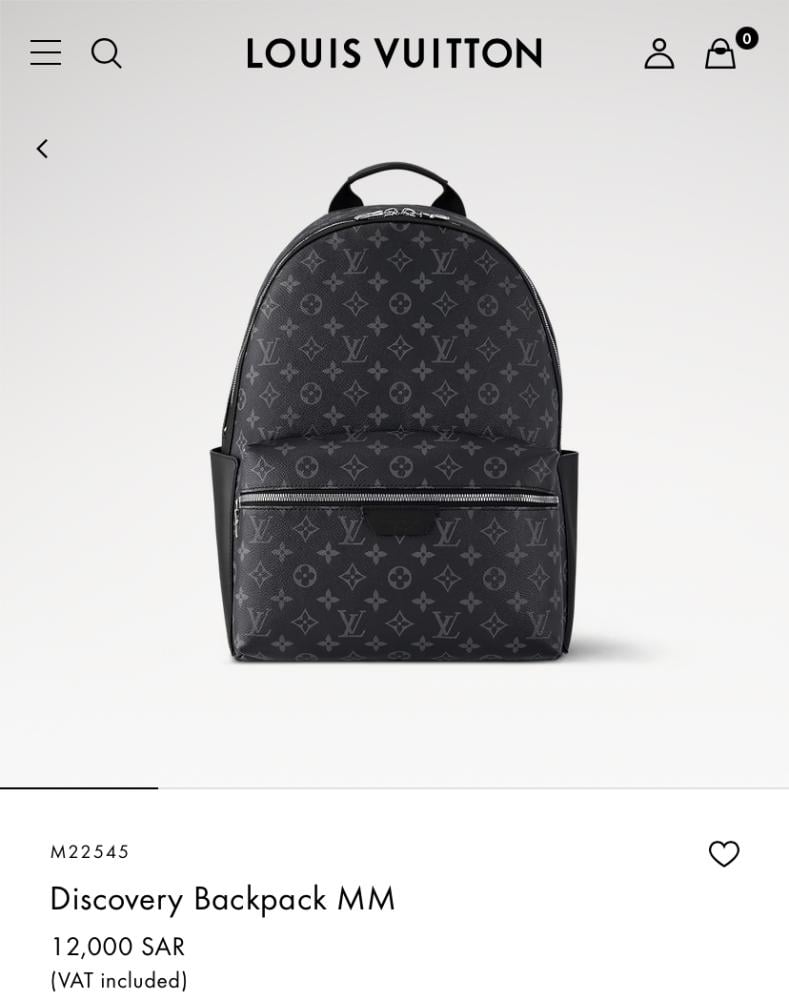Open the account profile icon
789x1000 pixels.
coord(659,53)
